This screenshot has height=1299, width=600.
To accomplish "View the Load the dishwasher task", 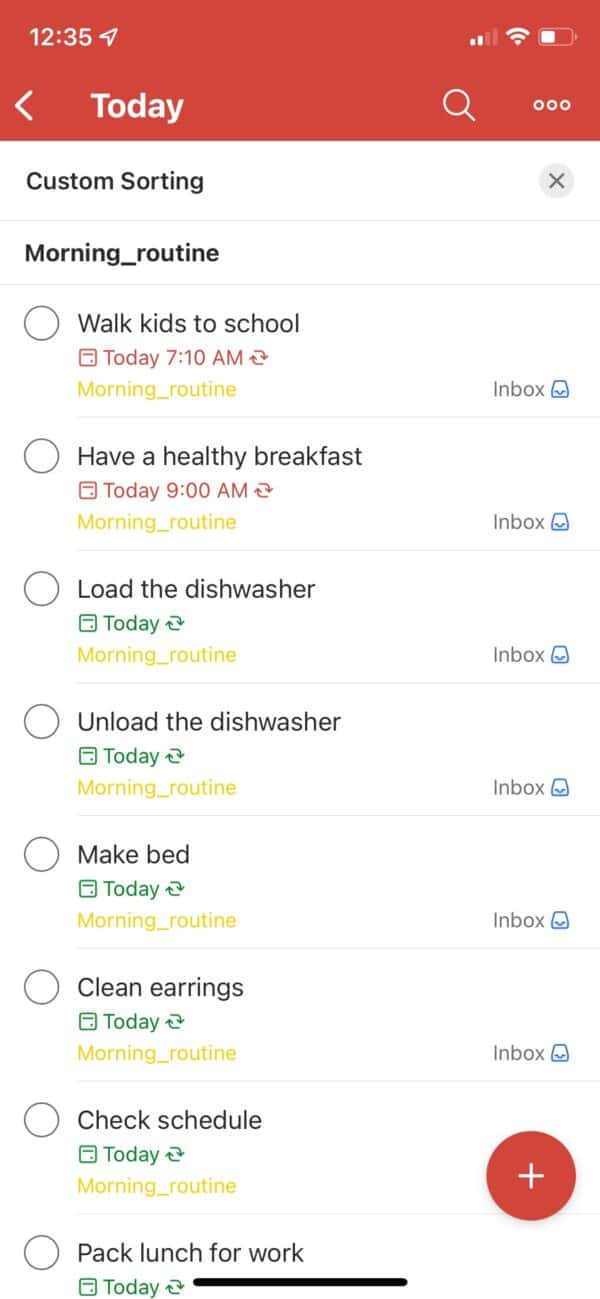I will [196, 589].
